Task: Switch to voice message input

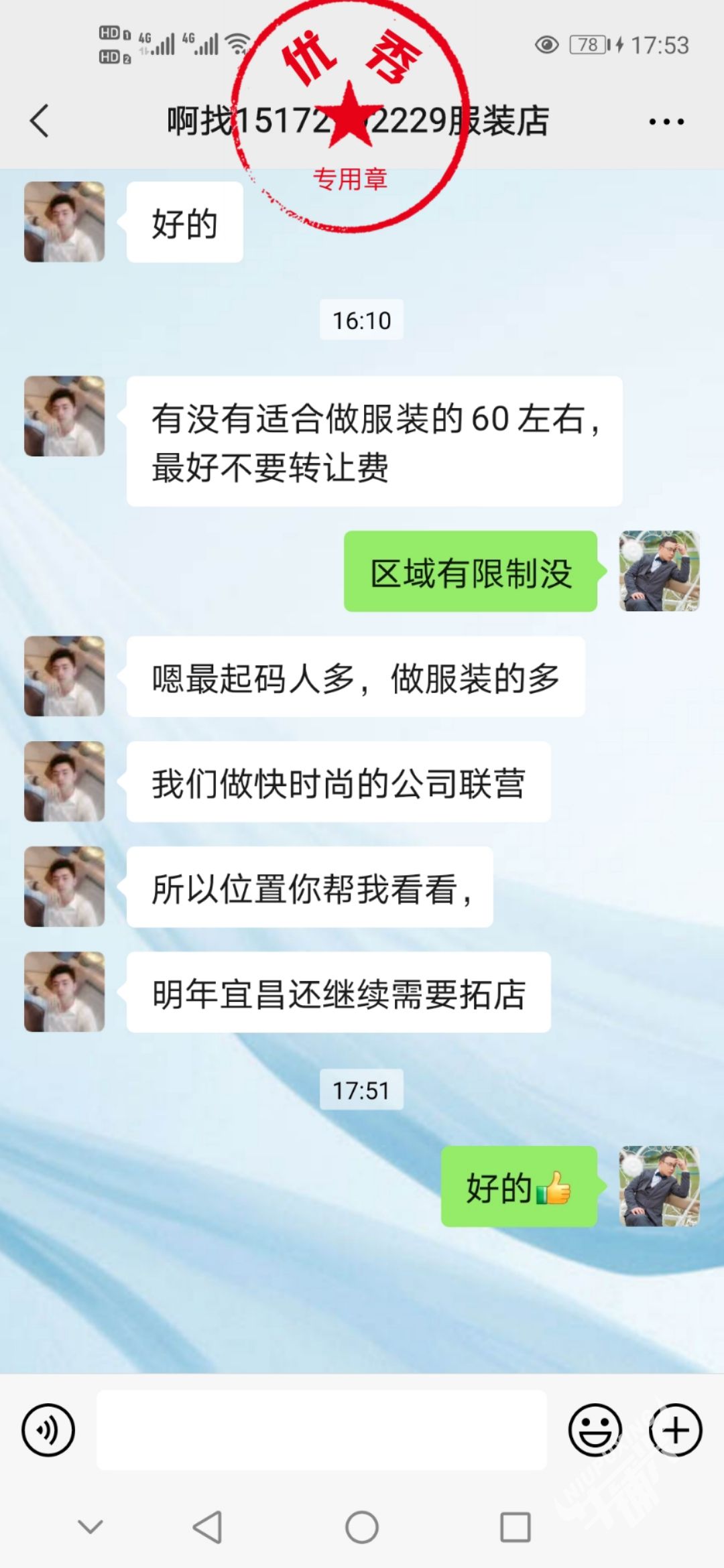Action: click(x=48, y=1430)
